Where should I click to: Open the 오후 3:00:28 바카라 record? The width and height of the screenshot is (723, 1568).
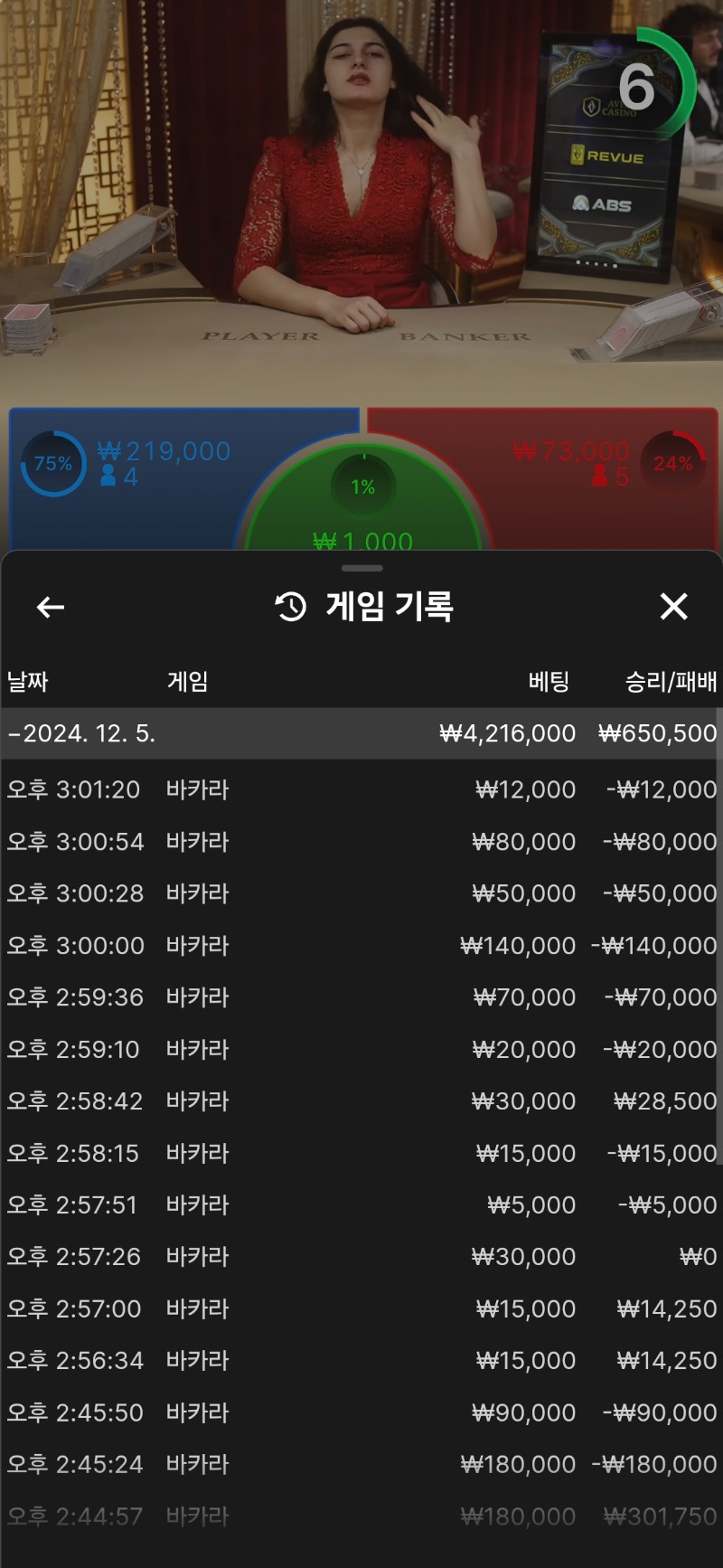click(361, 893)
